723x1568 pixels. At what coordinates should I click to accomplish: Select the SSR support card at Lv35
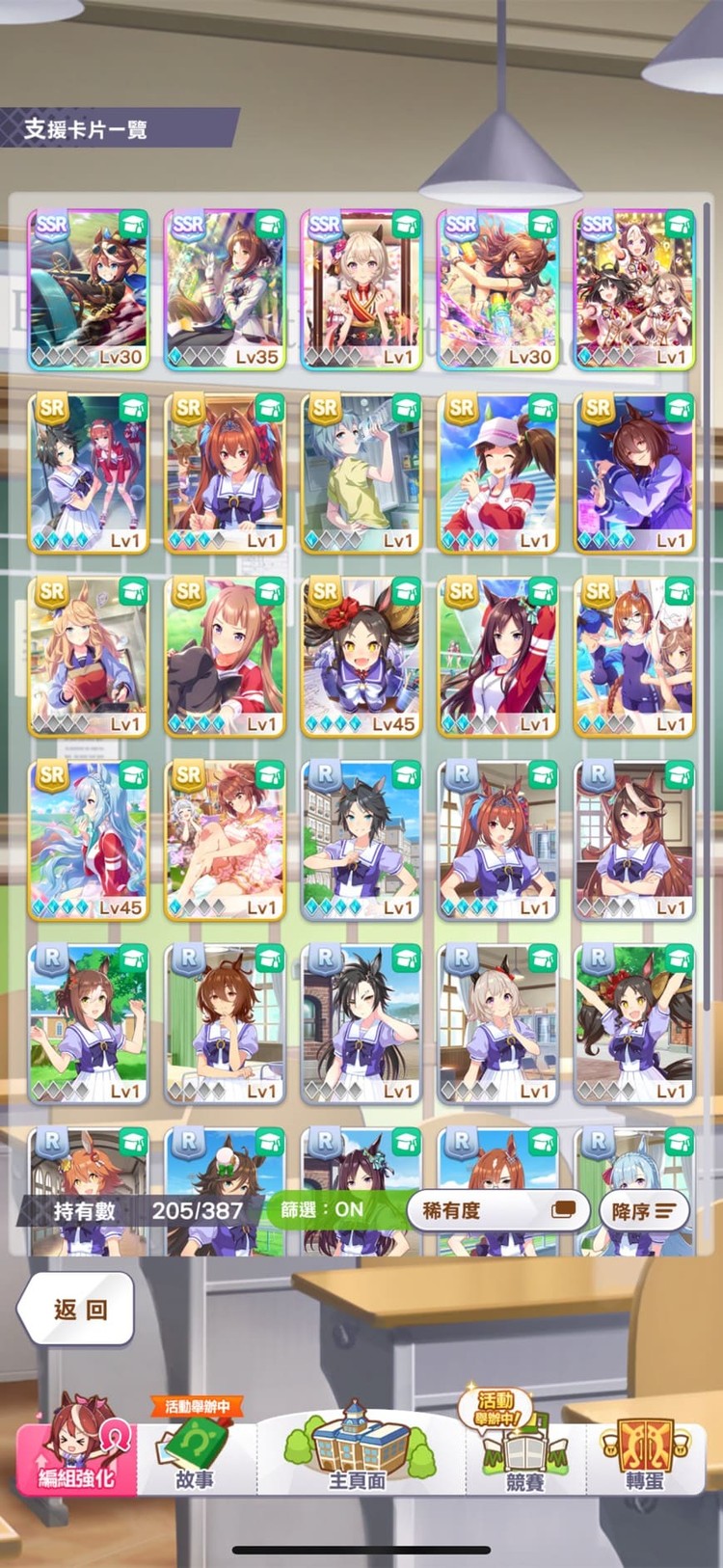[x=225, y=290]
